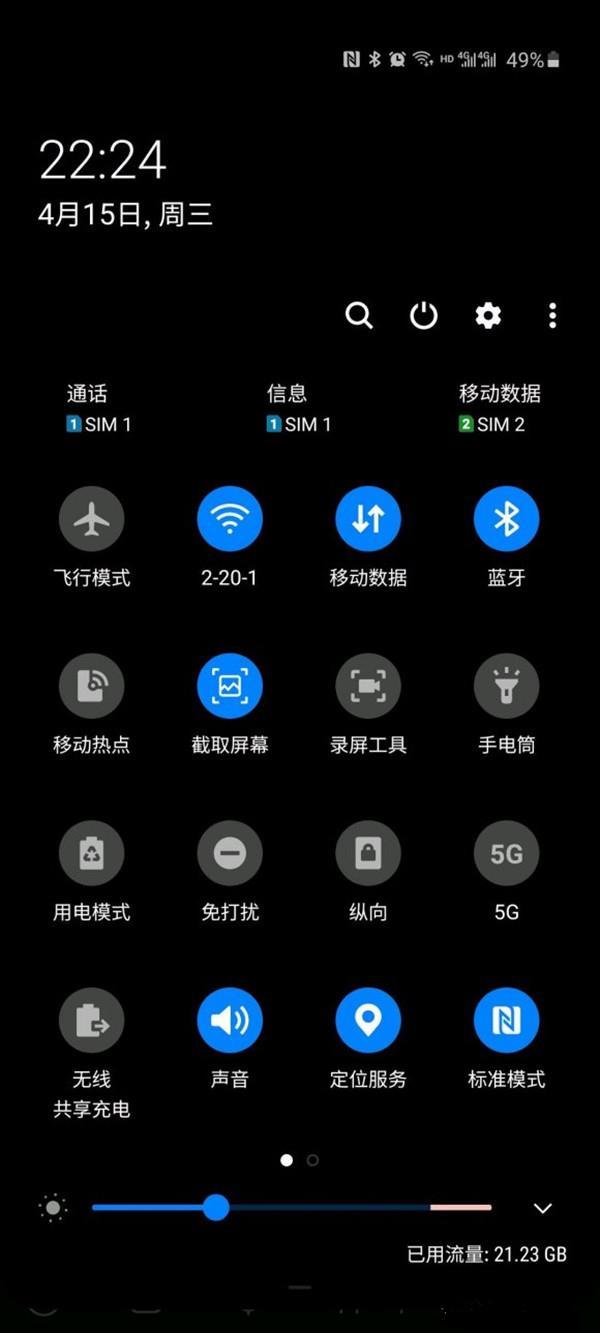Switch the 声音 sound mode
This screenshot has width=600, height=1333.
(230, 1020)
